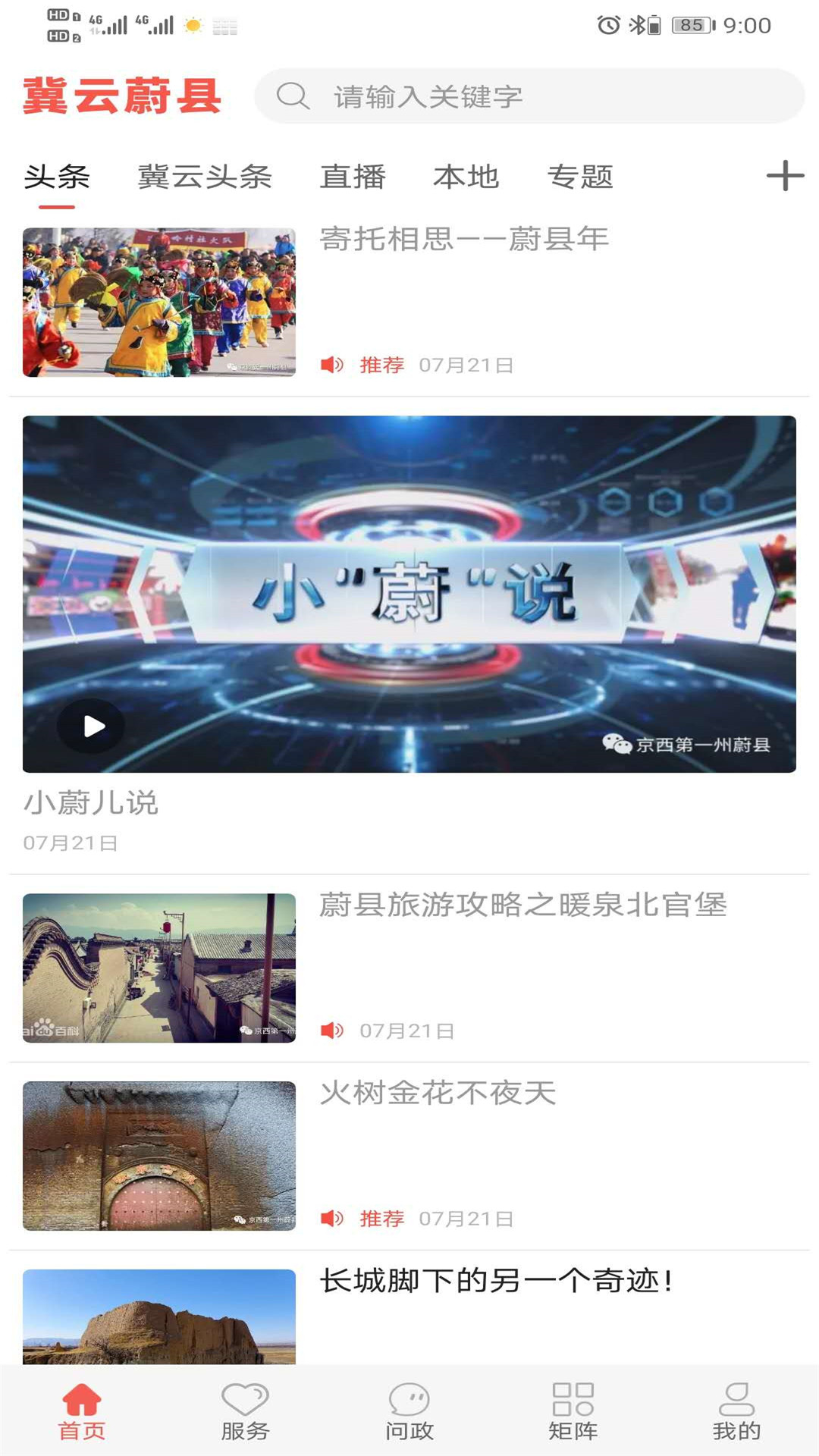
Task: Open article 寄托相思——蔚县年
Action: [x=463, y=240]
